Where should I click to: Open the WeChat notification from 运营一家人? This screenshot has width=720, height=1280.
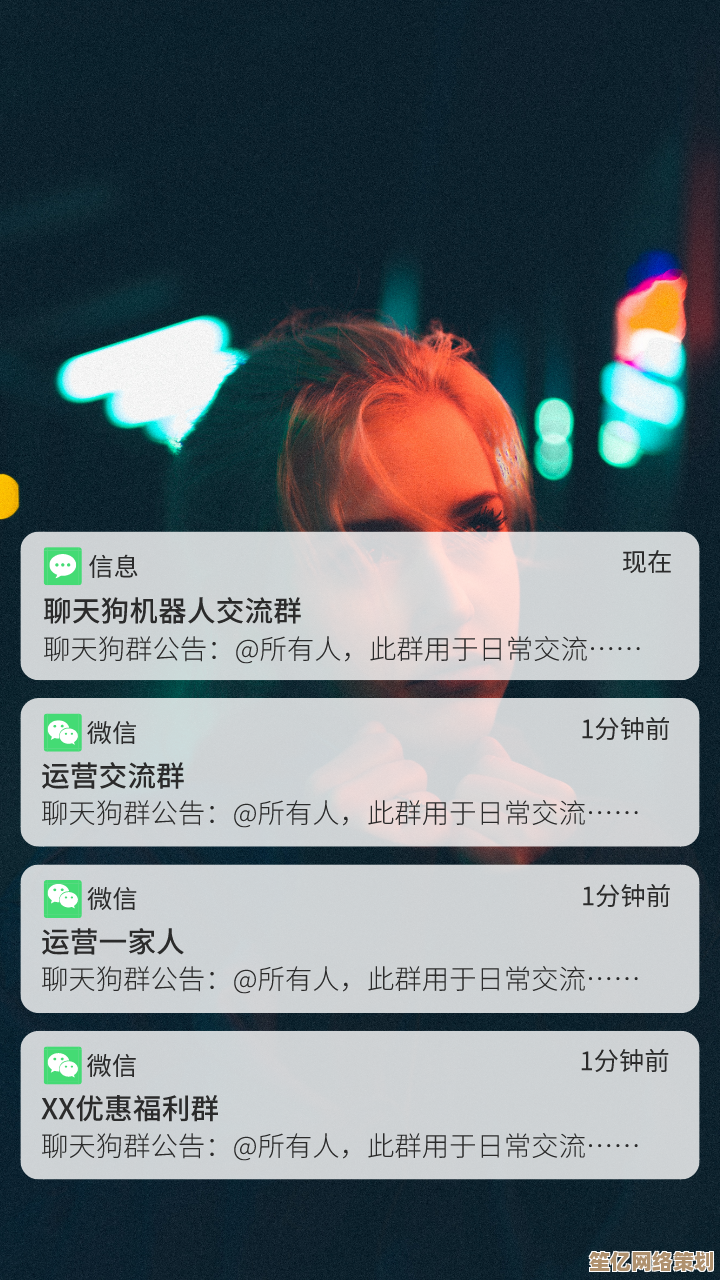tap(359, 939)
